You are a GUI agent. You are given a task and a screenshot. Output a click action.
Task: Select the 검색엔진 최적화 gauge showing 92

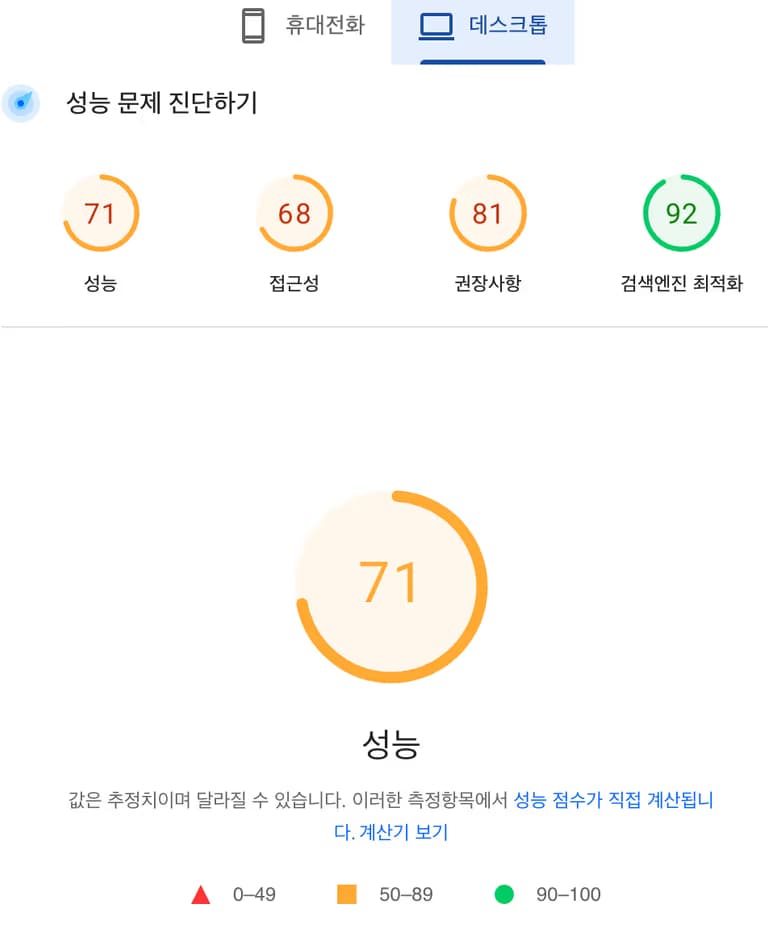point(681,213)
